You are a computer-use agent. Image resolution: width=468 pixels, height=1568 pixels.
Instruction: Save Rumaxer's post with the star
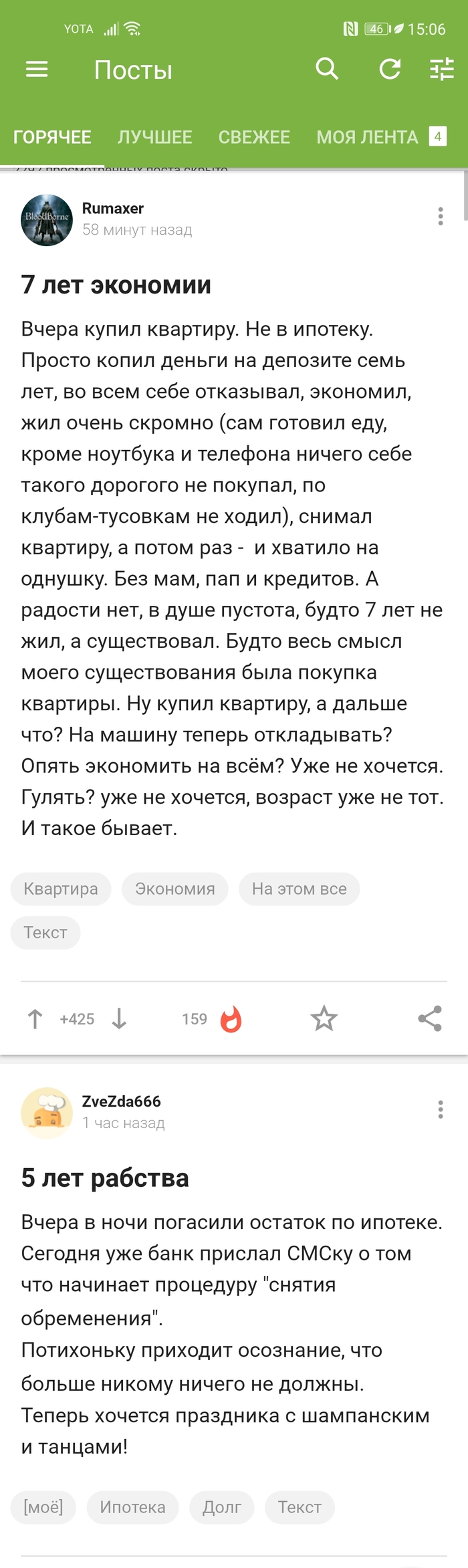[324, 1019]
